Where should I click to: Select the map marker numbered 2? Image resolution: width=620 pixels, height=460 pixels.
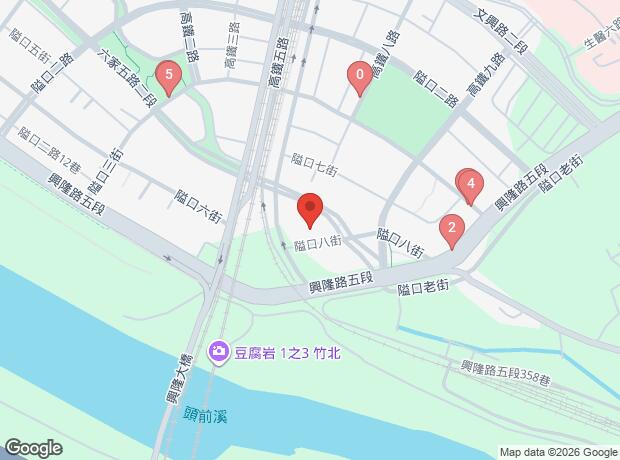452,229
